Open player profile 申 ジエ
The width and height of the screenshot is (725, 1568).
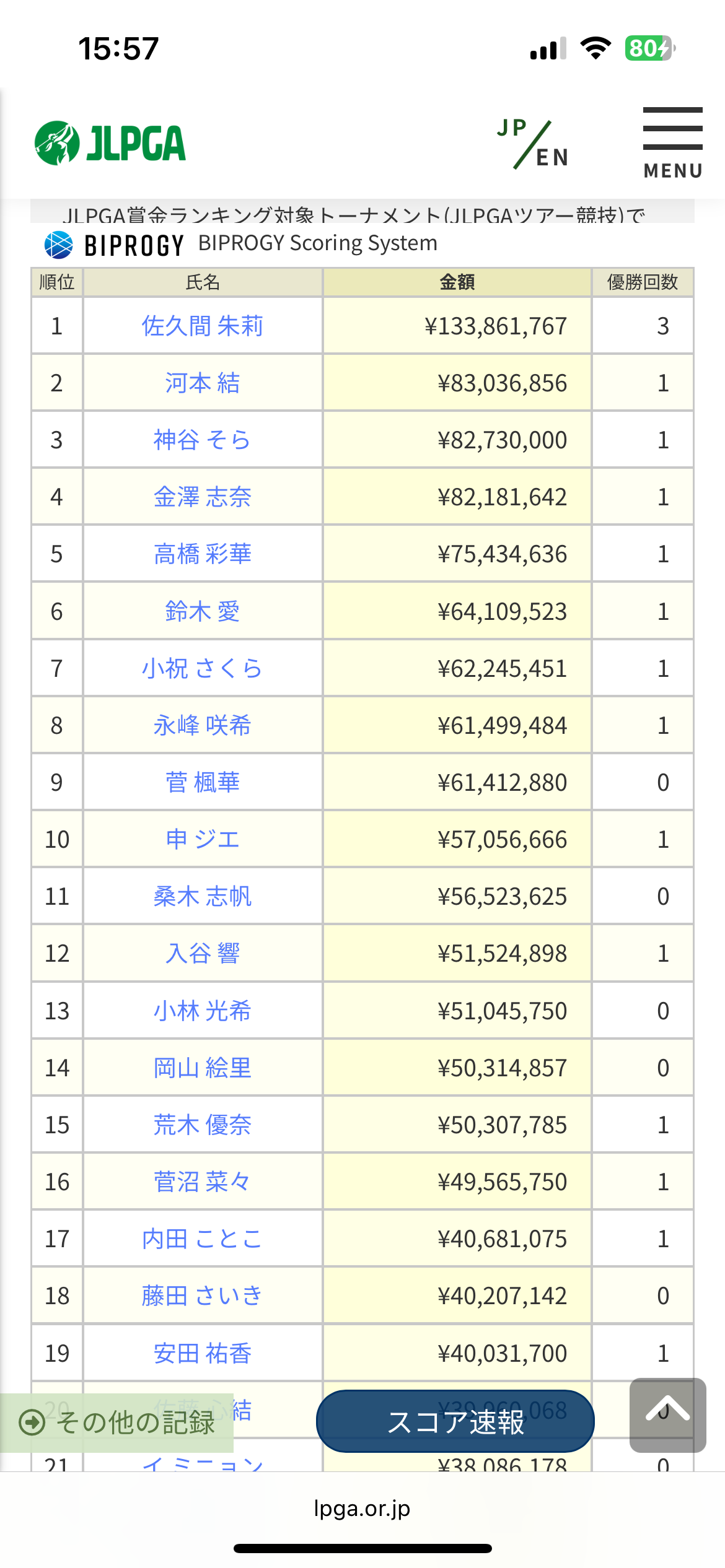pyautogui.click(x=203, y=839)
